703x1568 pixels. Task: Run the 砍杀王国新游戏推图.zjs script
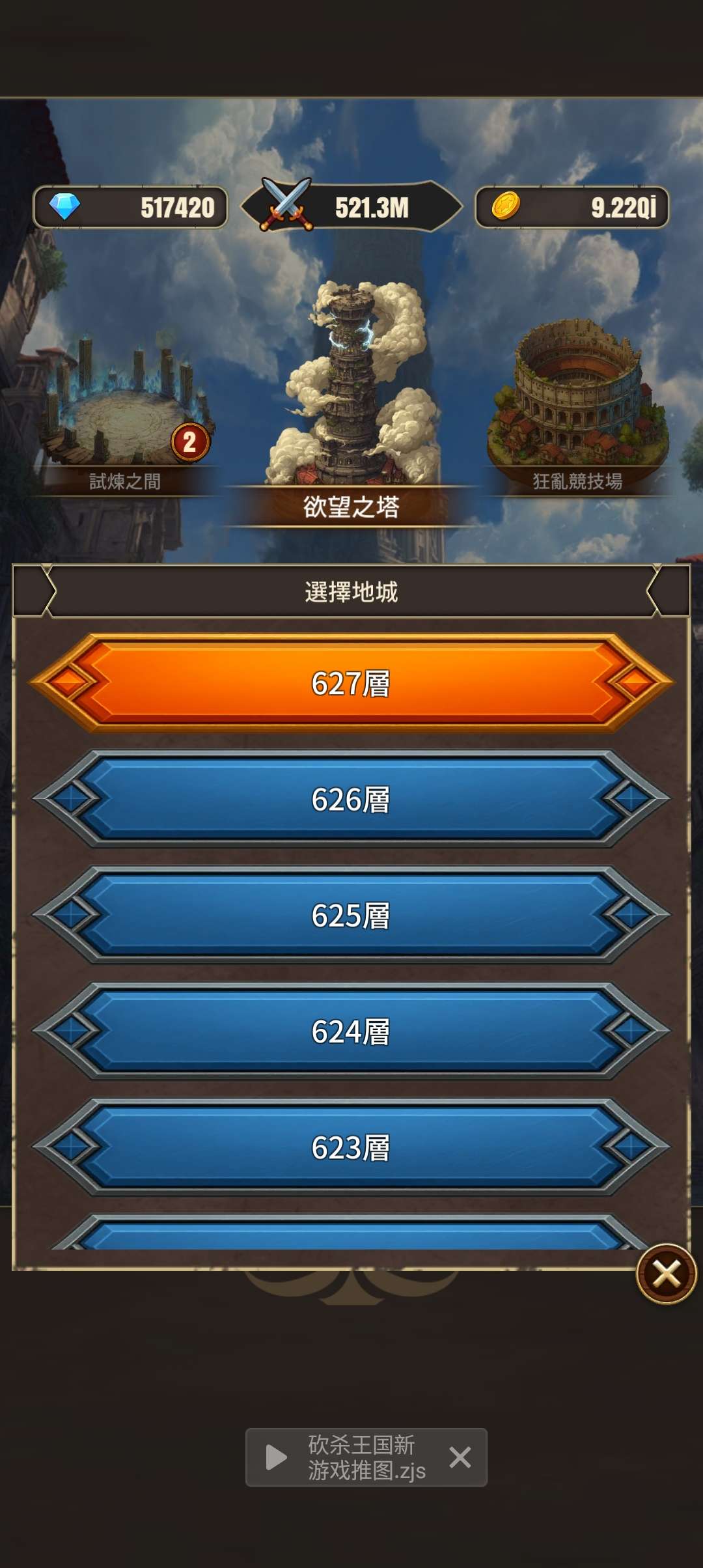[x=277, y=1457]
